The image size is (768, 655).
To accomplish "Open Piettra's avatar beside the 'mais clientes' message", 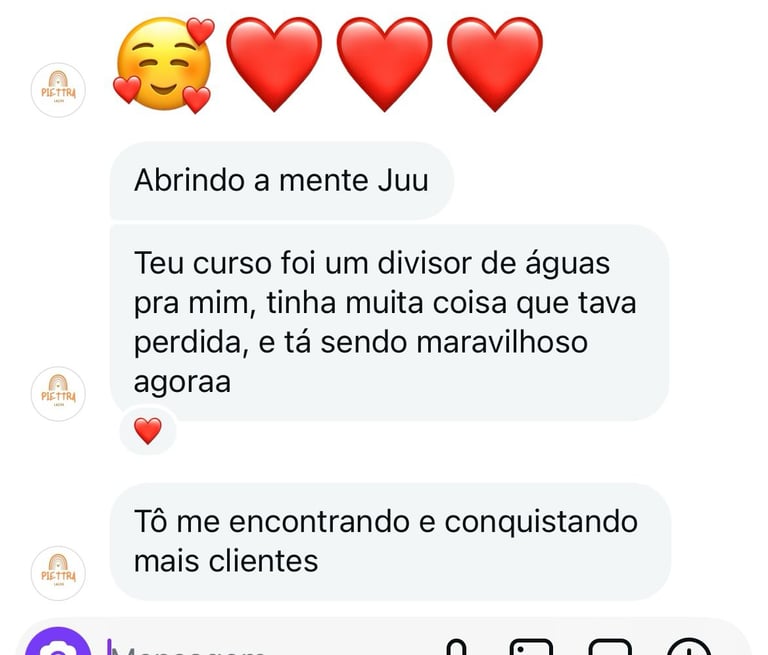I will pos(58,573).
